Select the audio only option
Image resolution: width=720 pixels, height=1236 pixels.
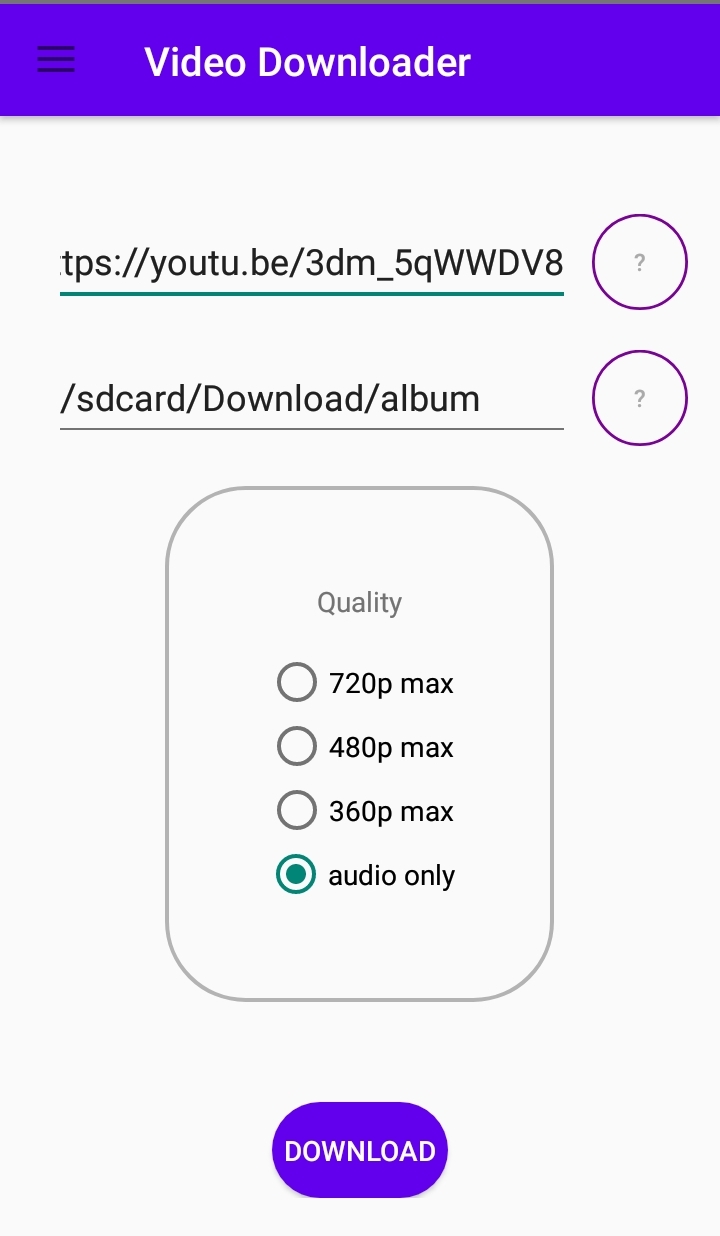point(366,875)
